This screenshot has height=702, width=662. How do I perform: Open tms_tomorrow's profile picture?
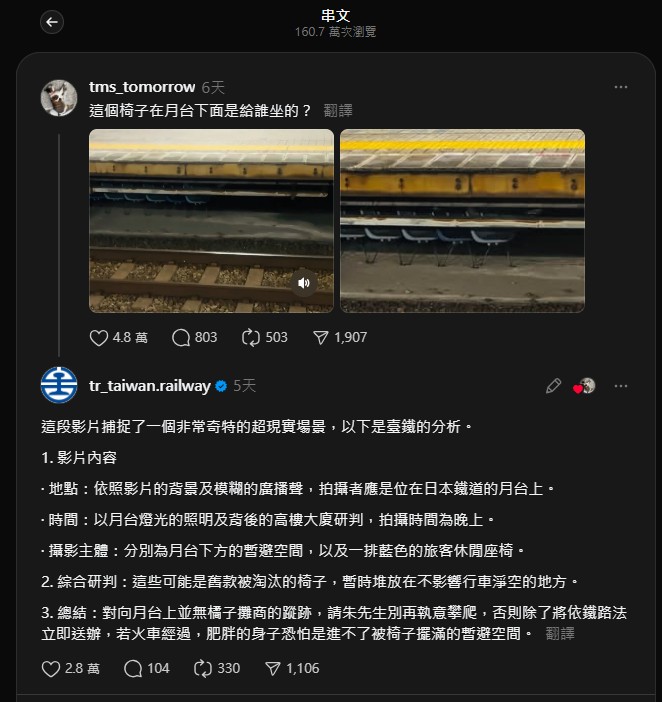[59, 98]
